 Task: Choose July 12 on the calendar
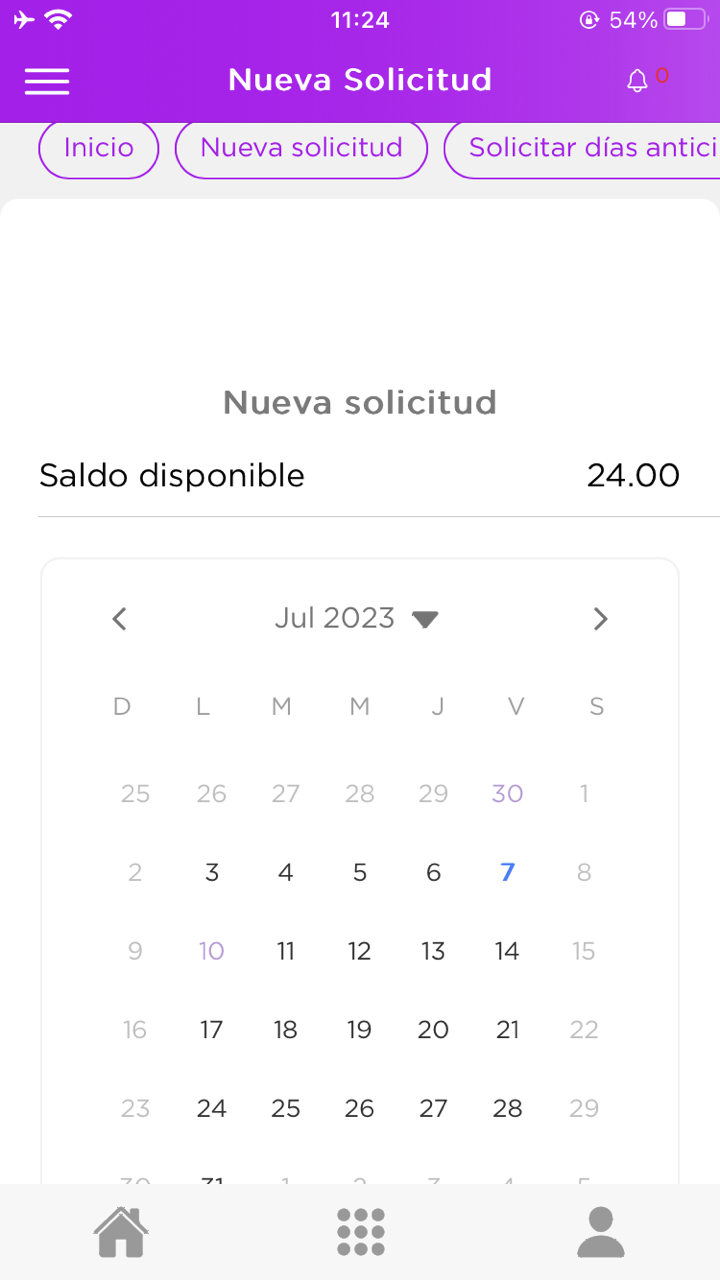coord(359,951)
